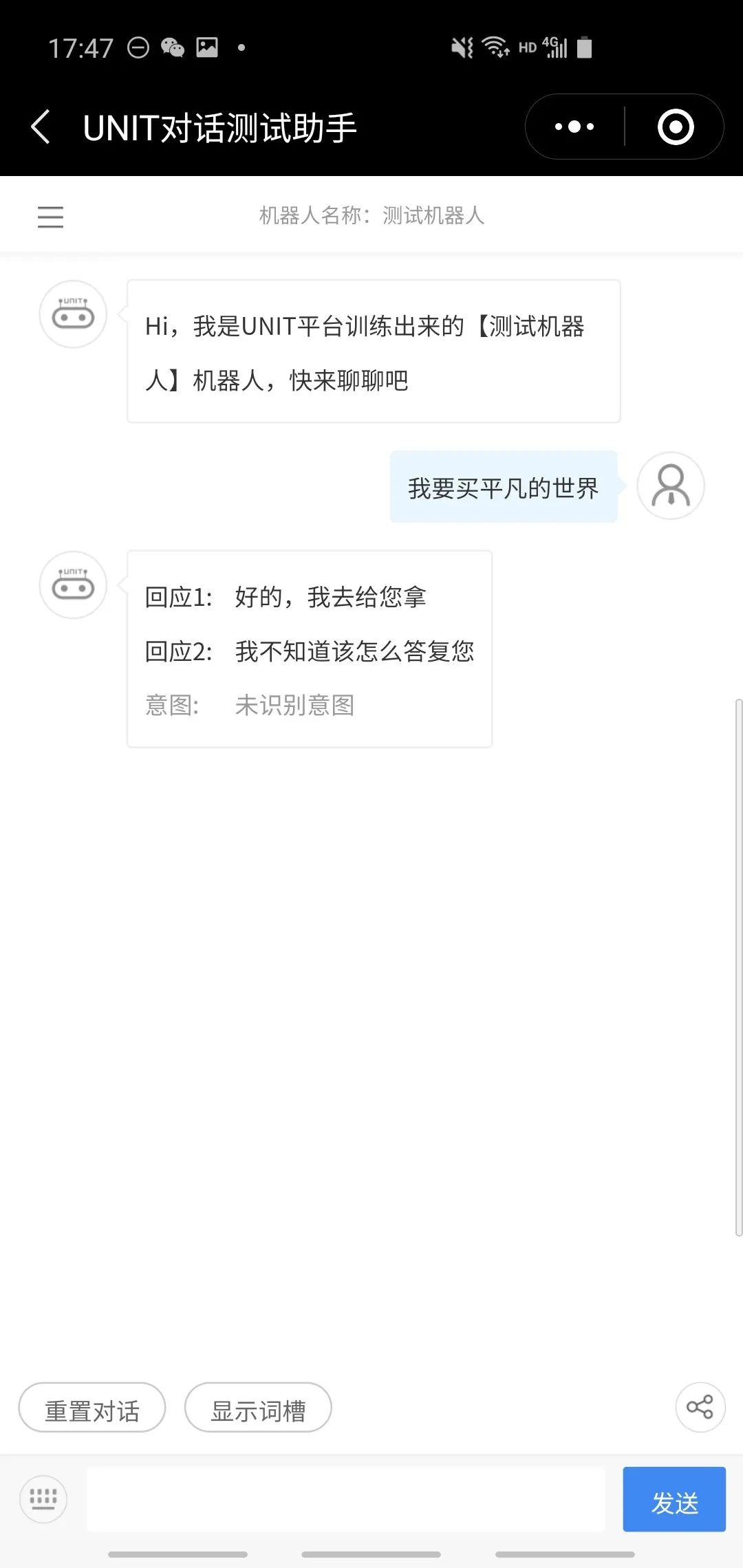Go back from UNIT对话测试助手
The width and height of the screenshot is (743, 1568).
[x=41, y=127]
